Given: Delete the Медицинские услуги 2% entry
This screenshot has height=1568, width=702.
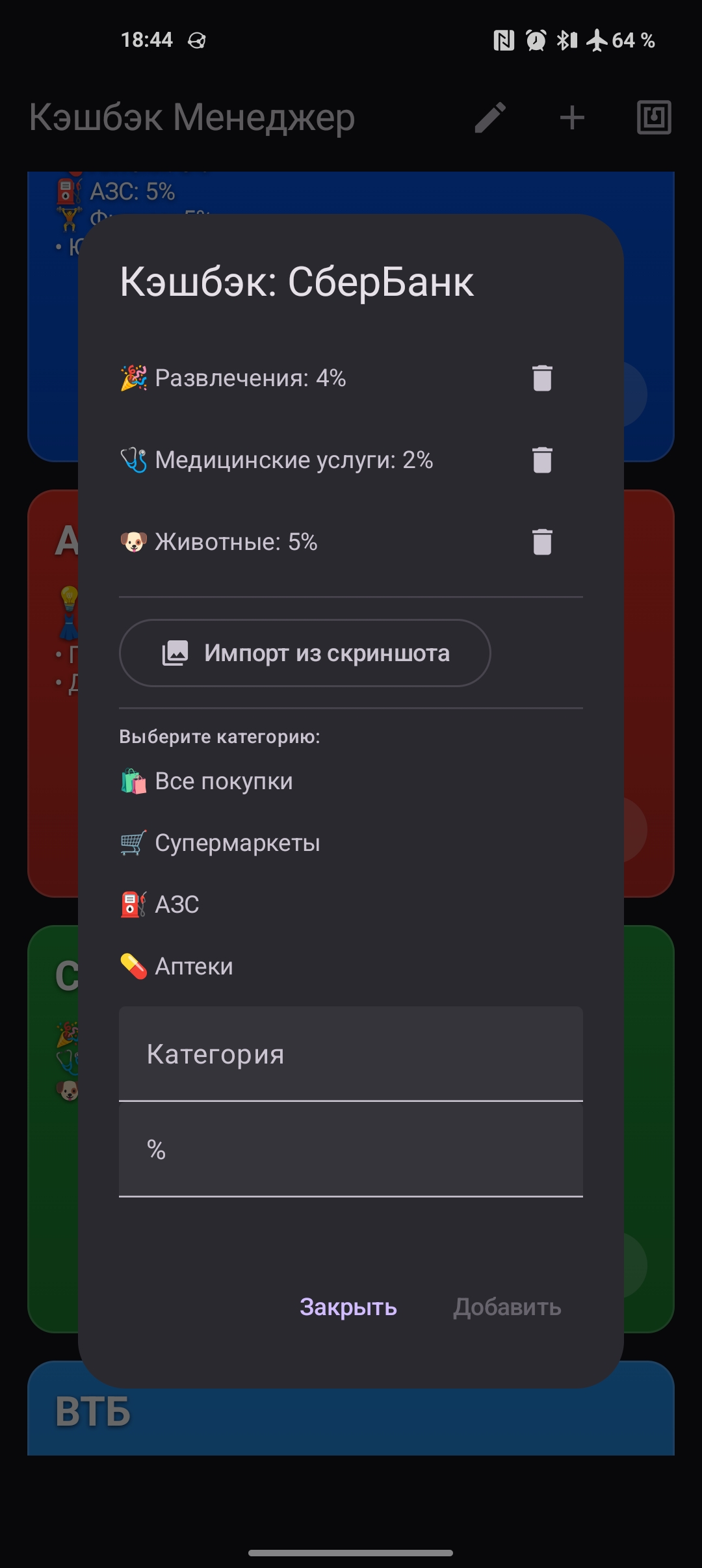Looking at the screenshot, I should point(542,460).
